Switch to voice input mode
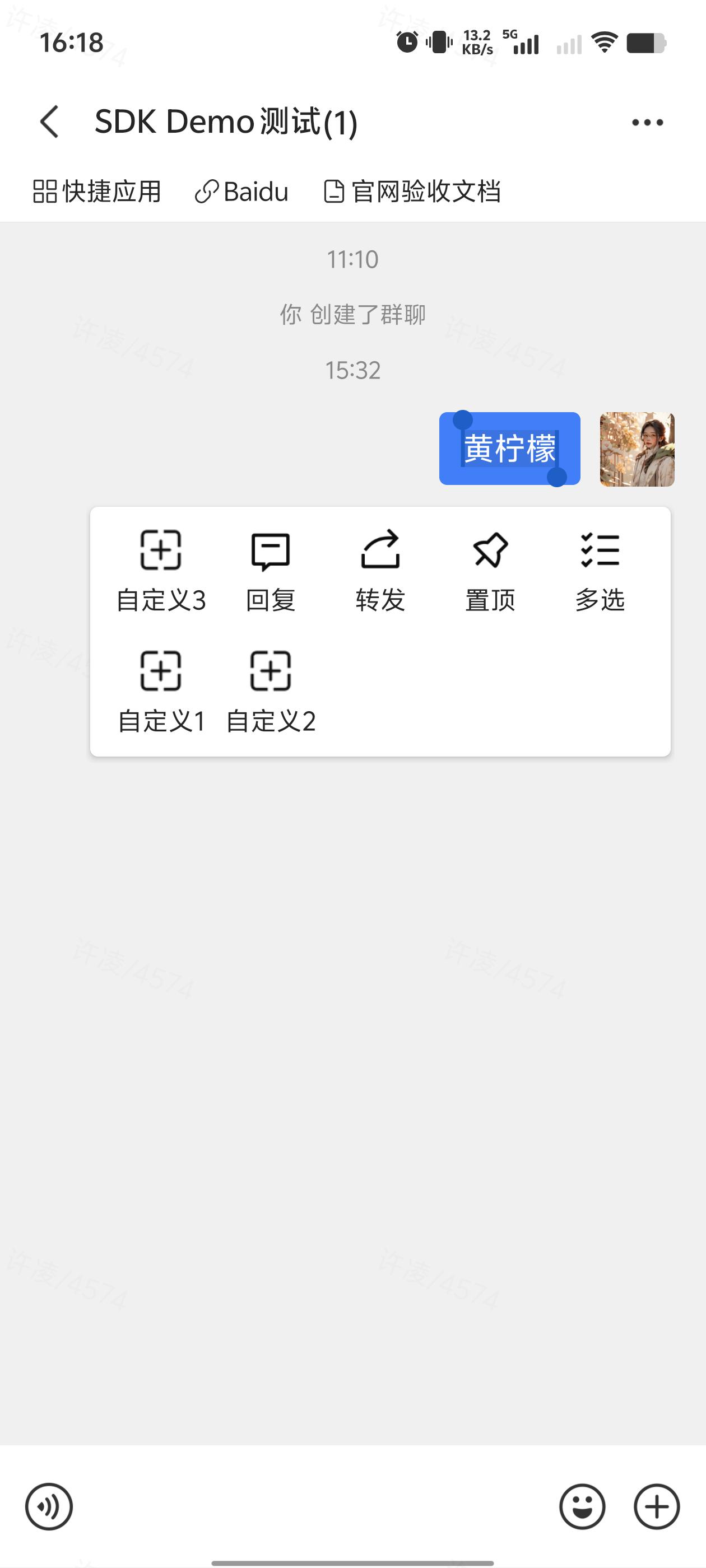The width and height of the screenshot is (706, 1568). (x=49, y=1506)
